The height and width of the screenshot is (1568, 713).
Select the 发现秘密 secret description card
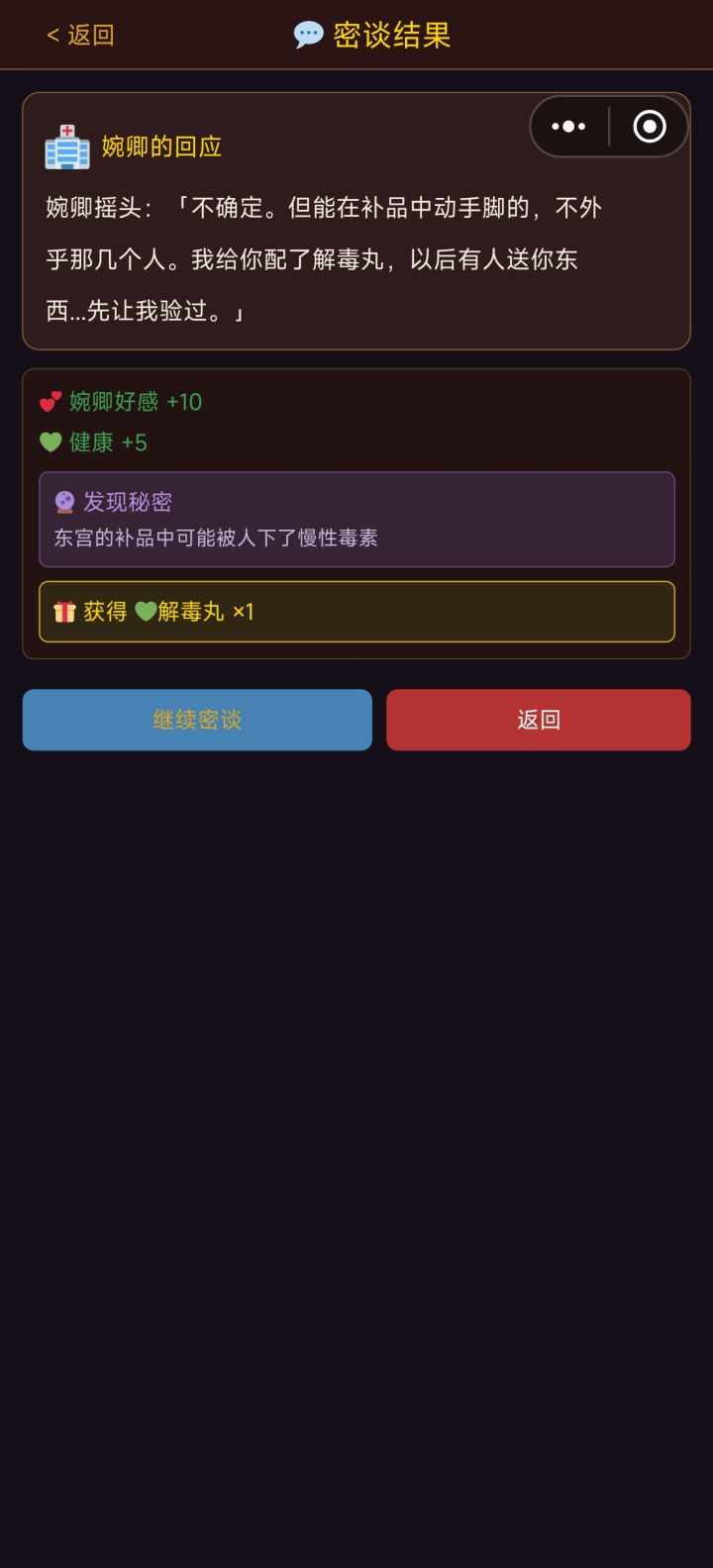point(356,520)
